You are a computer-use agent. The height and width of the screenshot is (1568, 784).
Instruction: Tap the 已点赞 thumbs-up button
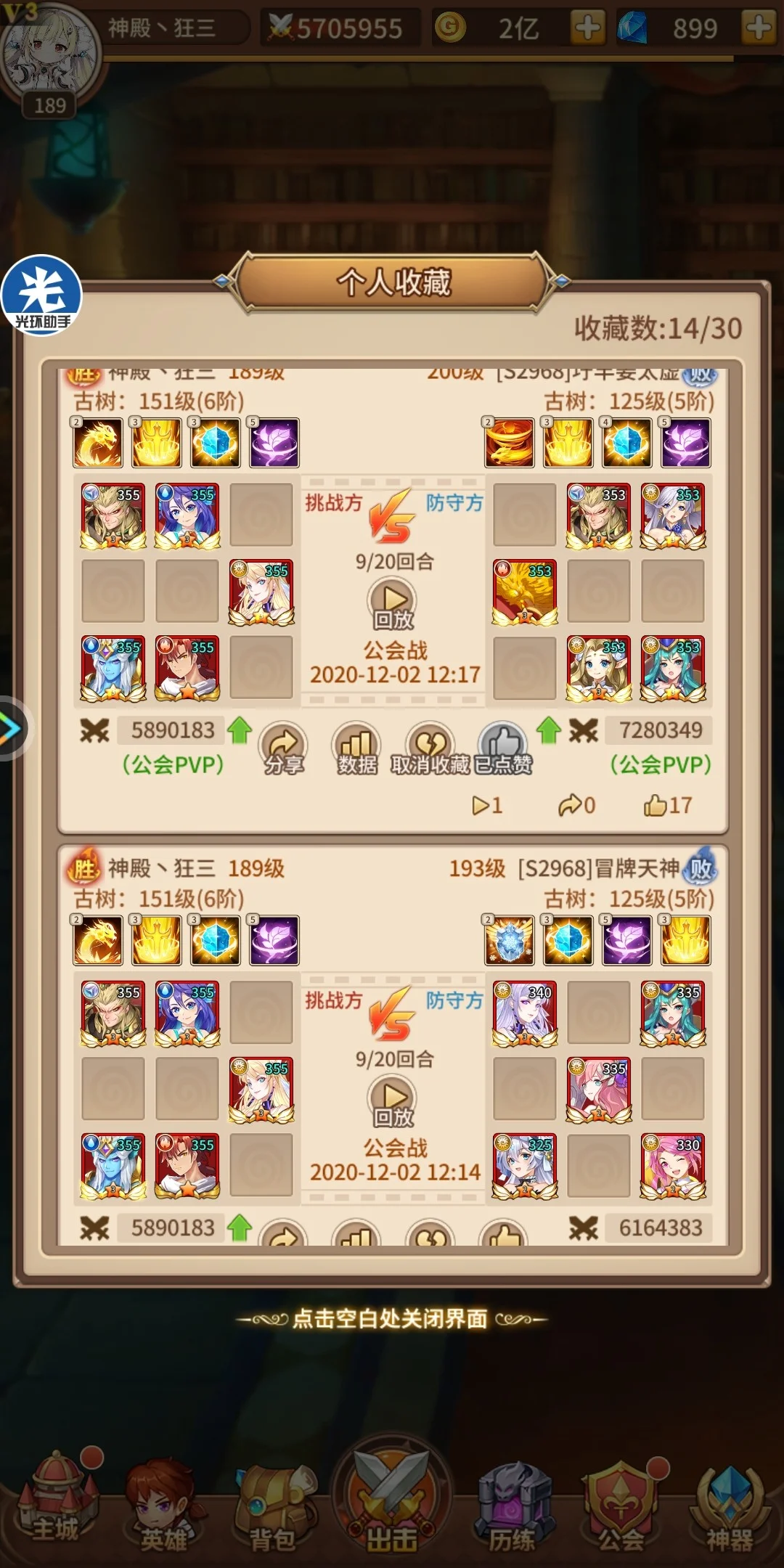coord(503,748)
